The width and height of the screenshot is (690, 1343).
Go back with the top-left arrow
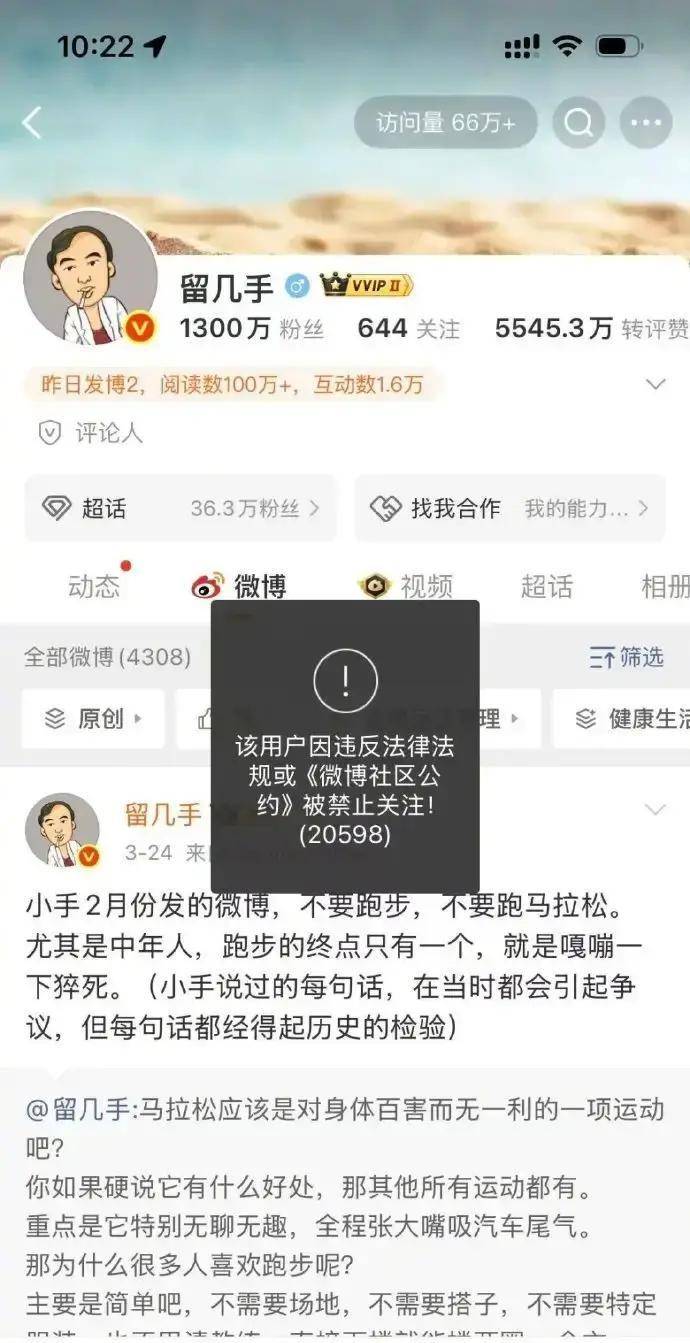32,123
